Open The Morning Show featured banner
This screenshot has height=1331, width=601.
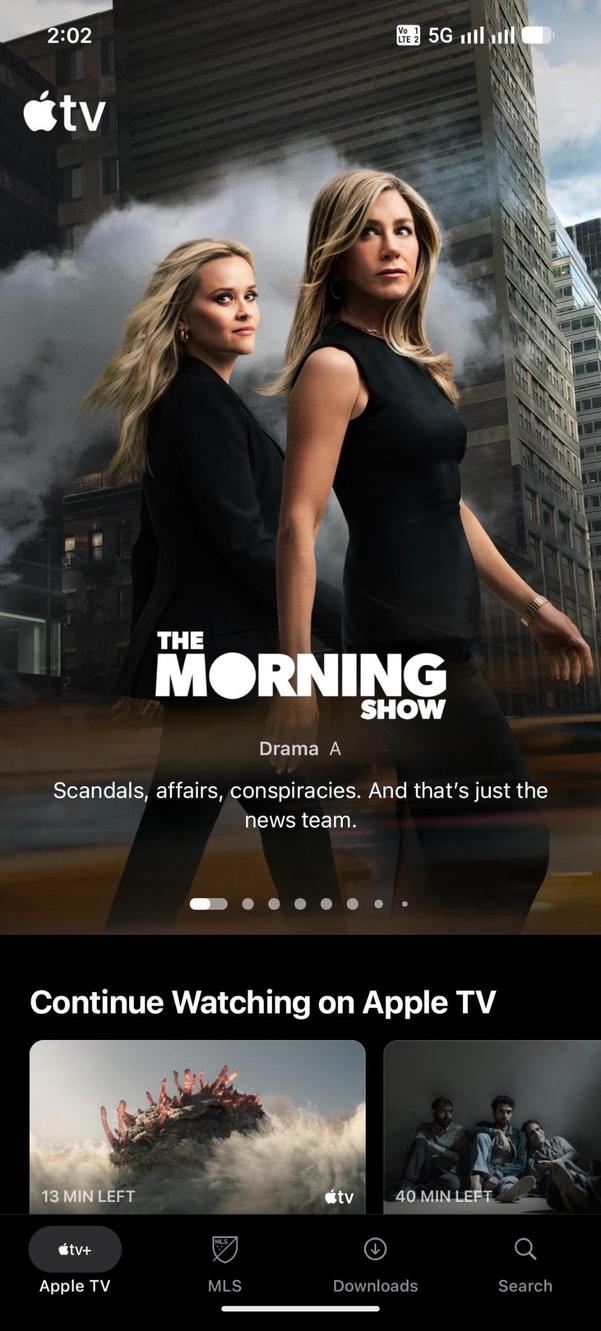300,500
